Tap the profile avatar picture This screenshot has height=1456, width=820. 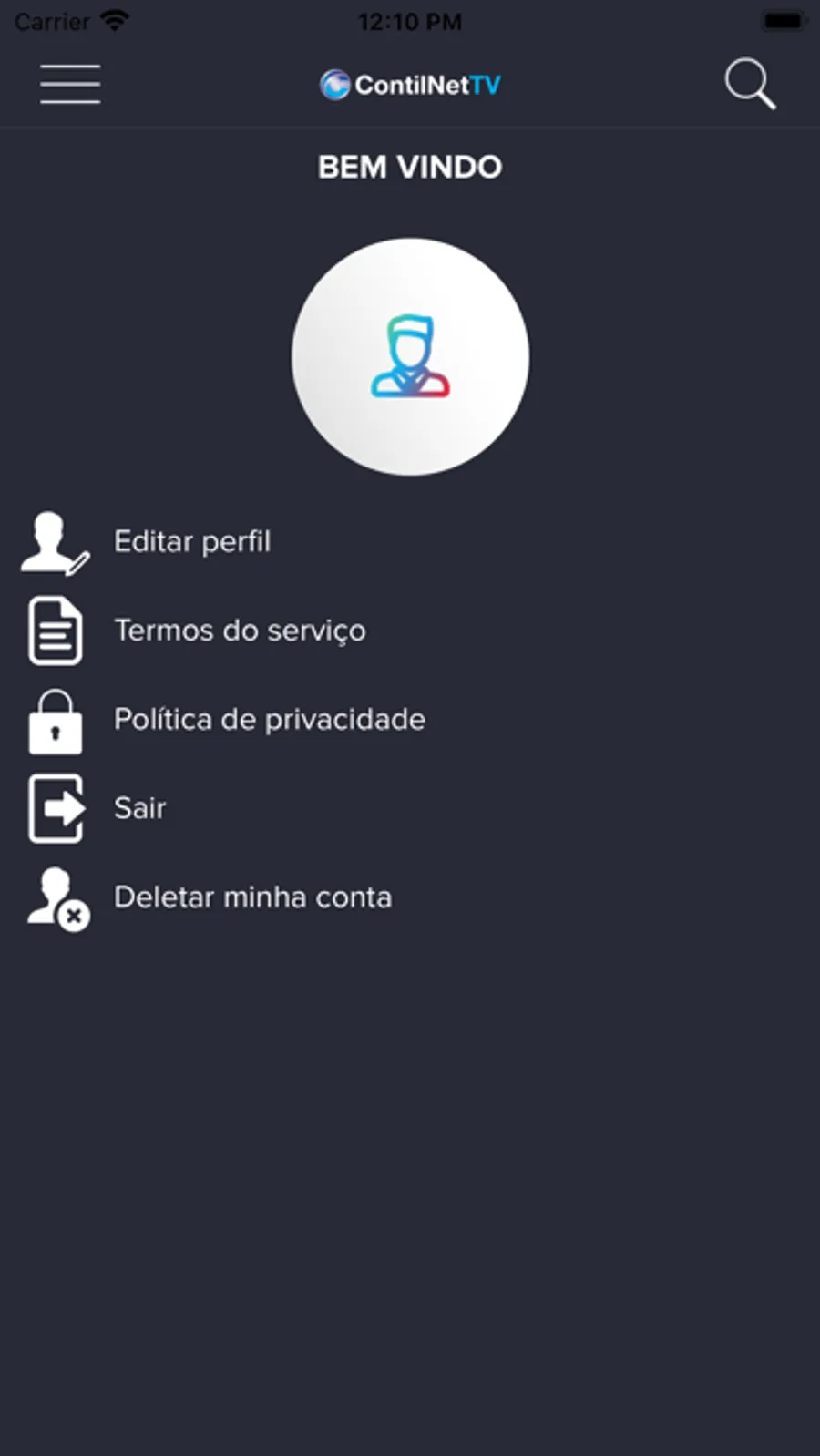[x=410, y=356]
